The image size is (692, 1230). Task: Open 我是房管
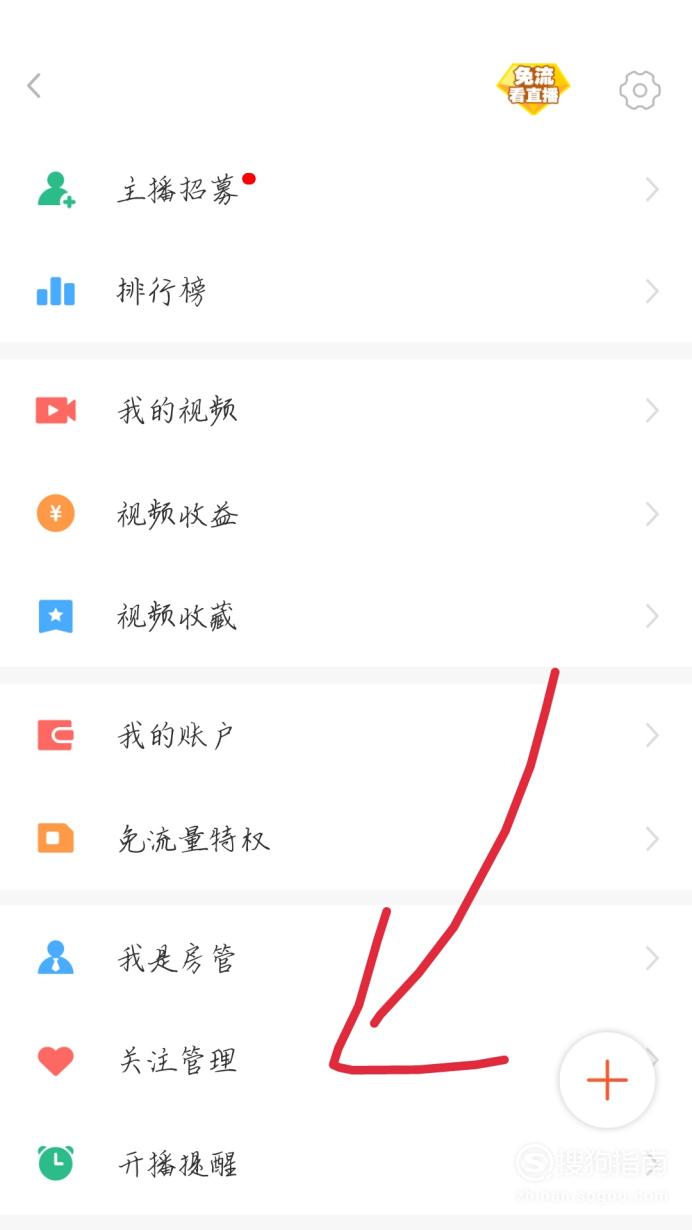346,959
